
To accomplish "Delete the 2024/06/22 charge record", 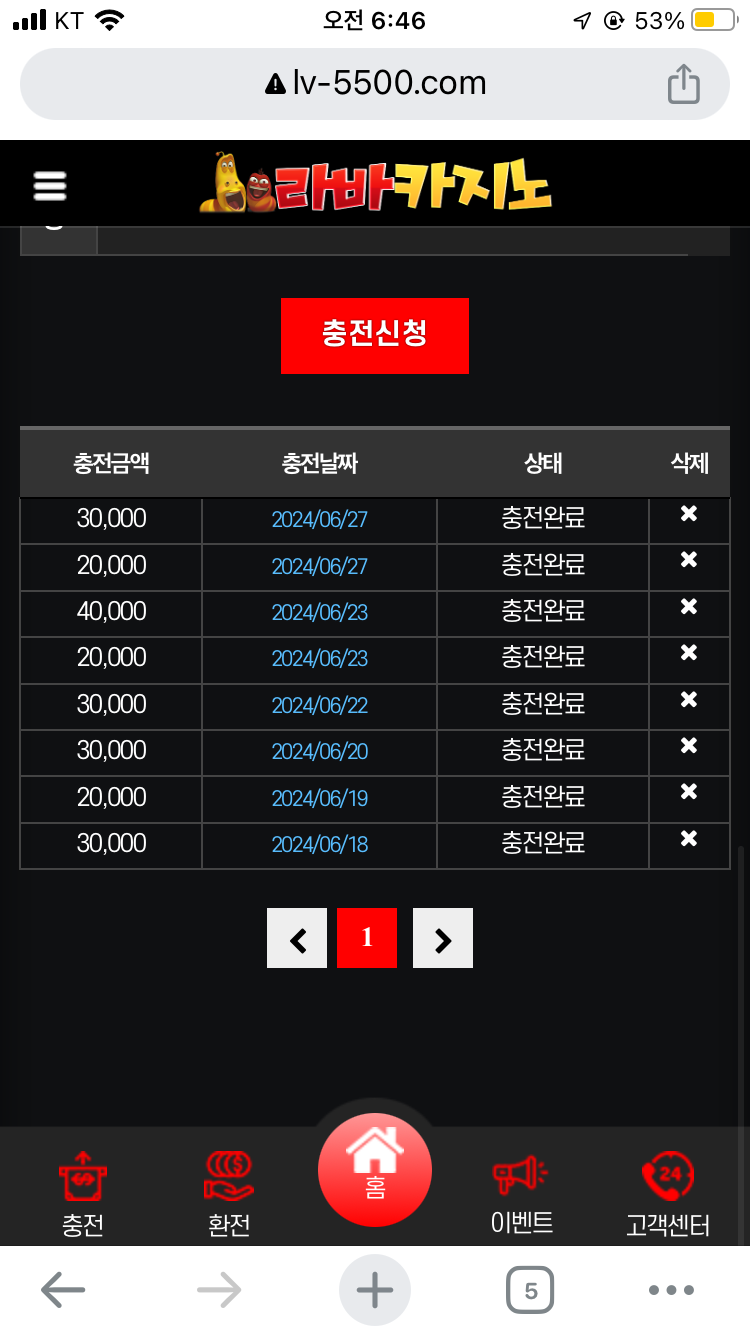I will [689, 699].
